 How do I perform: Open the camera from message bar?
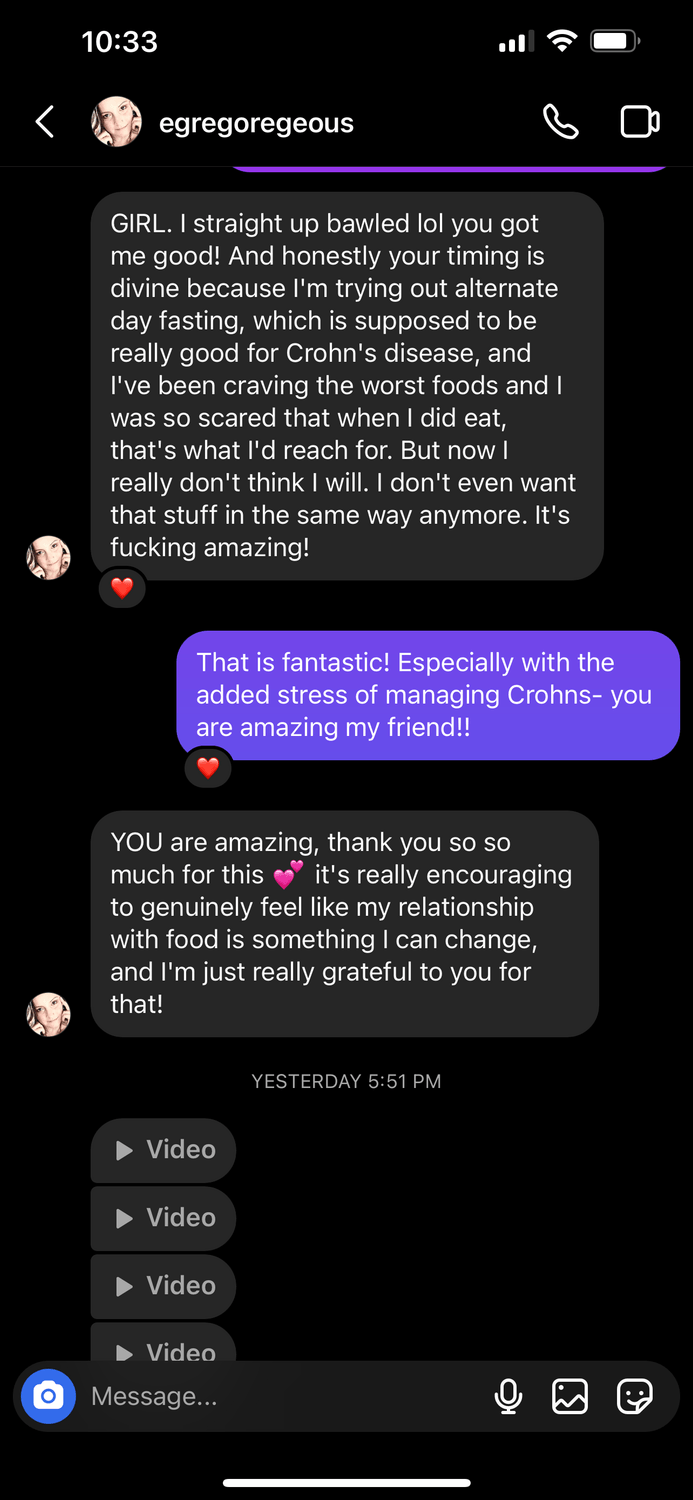click(48, 1396)
